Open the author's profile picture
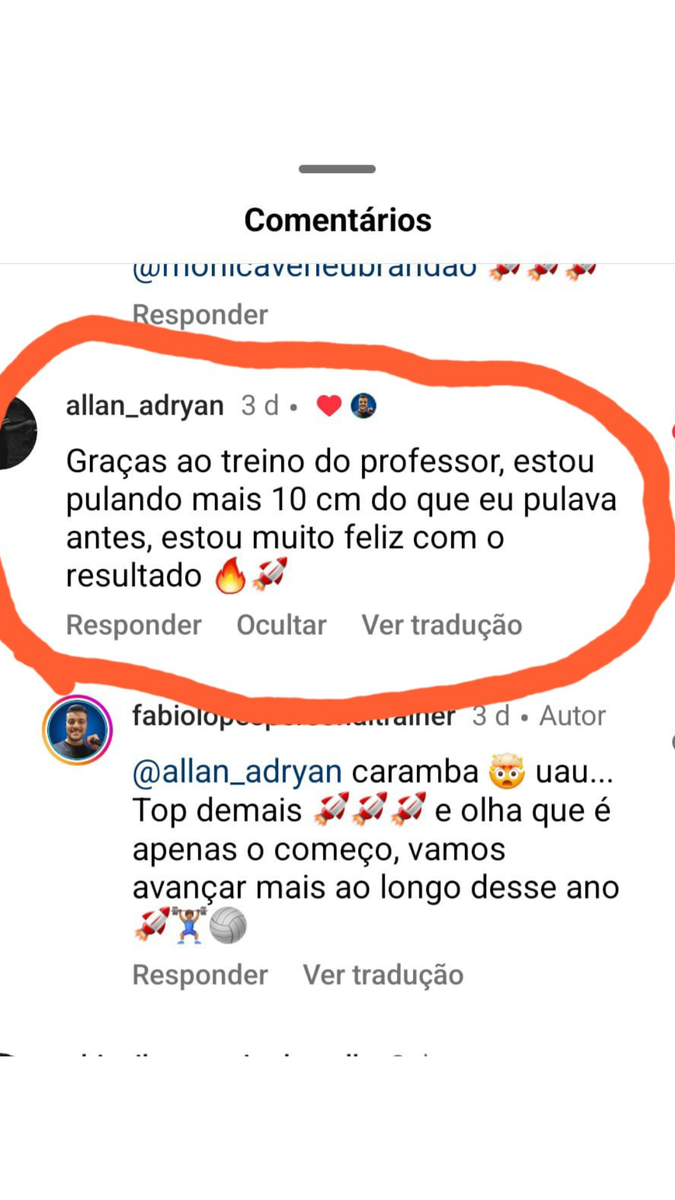 coord(77,730)
